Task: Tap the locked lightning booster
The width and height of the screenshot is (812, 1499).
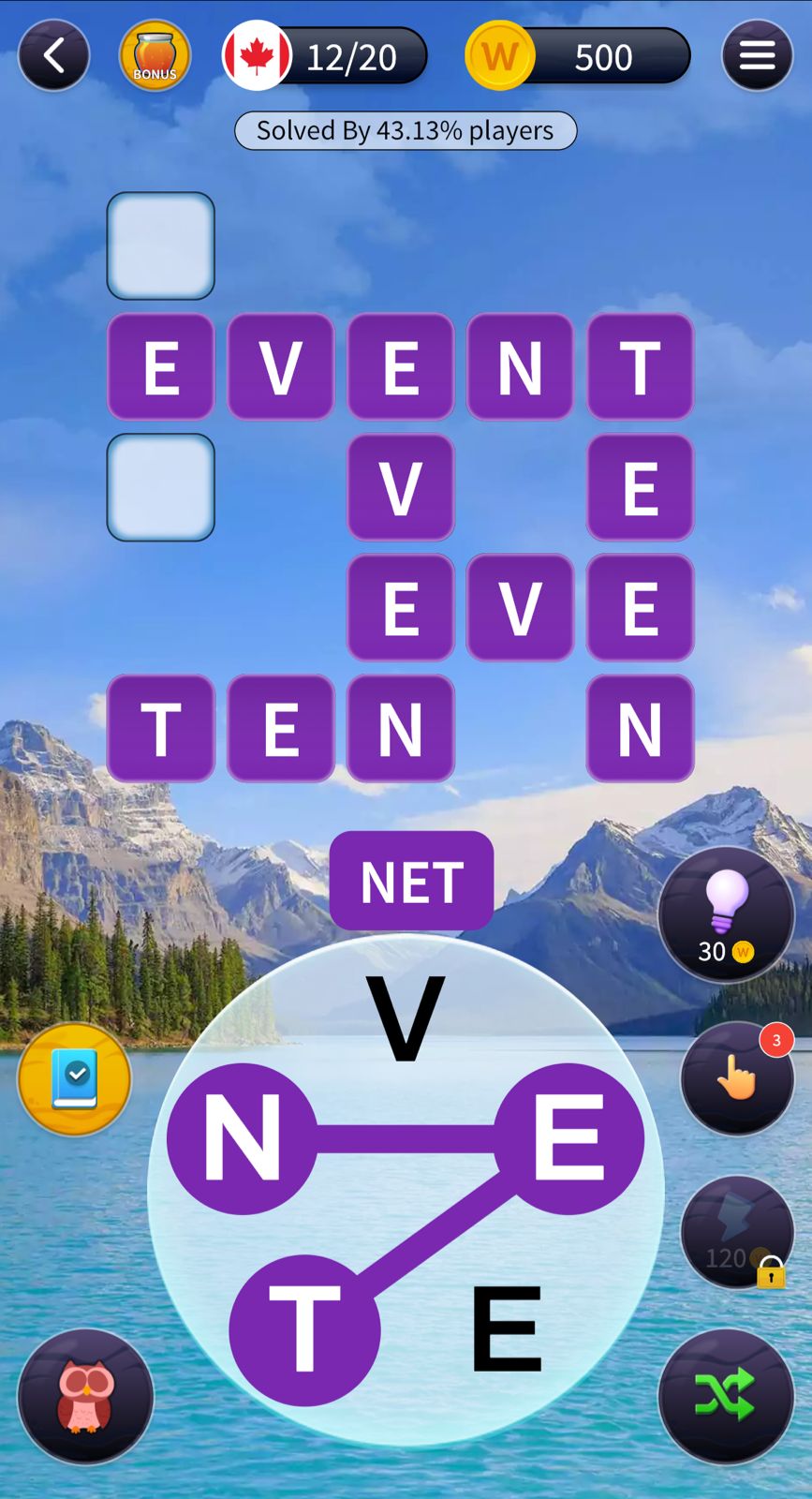Action: [737, 1233]
